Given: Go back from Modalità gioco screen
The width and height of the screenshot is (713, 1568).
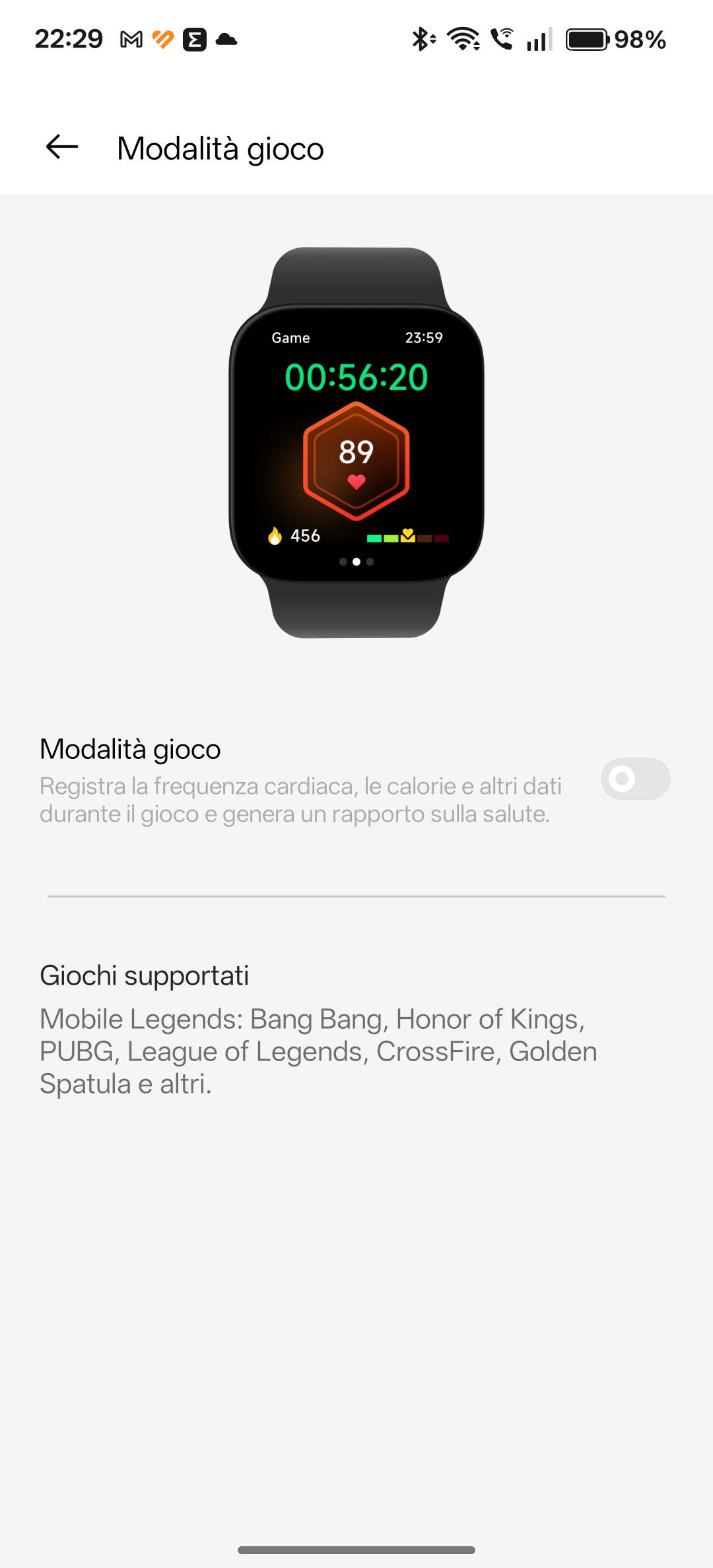Looking at the screenshot, I should coord(62,147).
